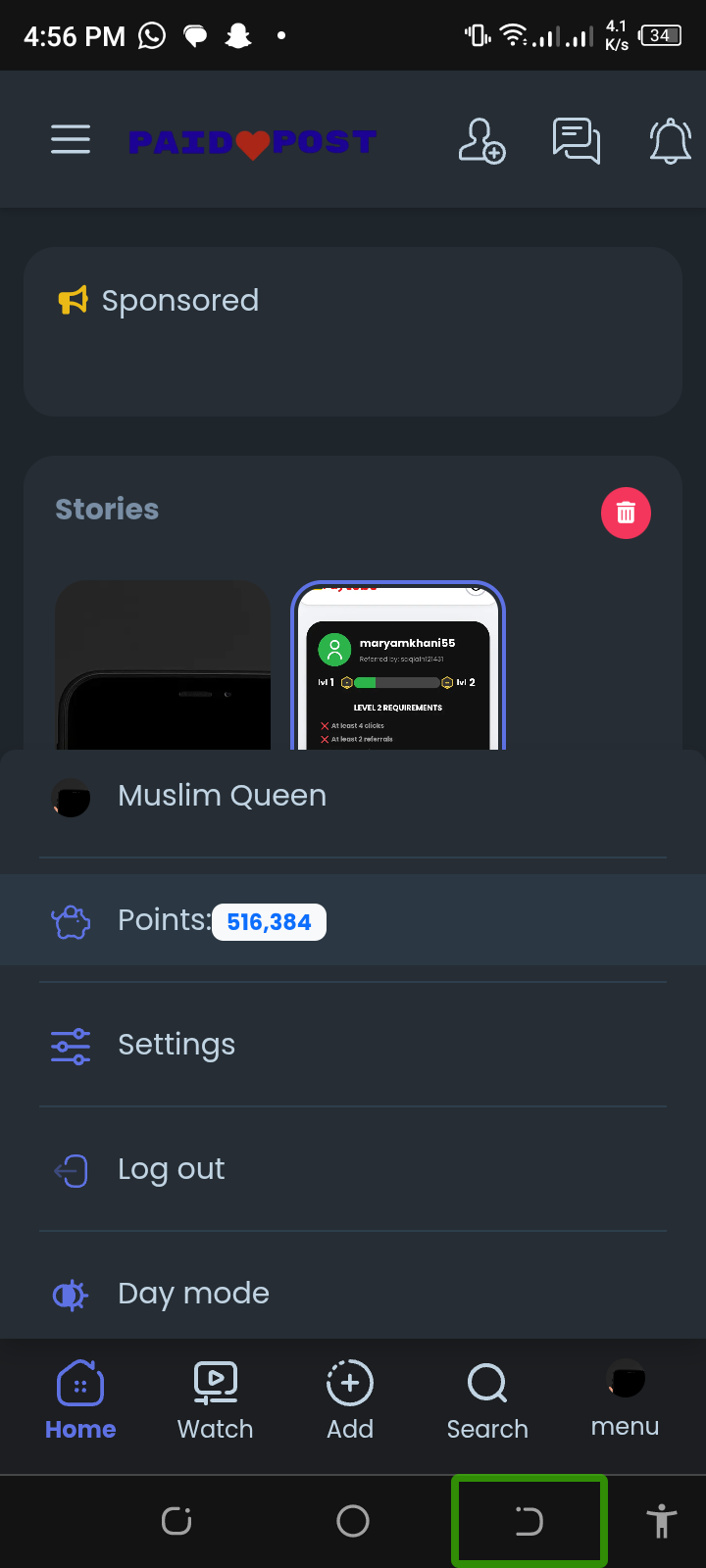
Task: Tap the system back button
Action: coord(529,1521)
